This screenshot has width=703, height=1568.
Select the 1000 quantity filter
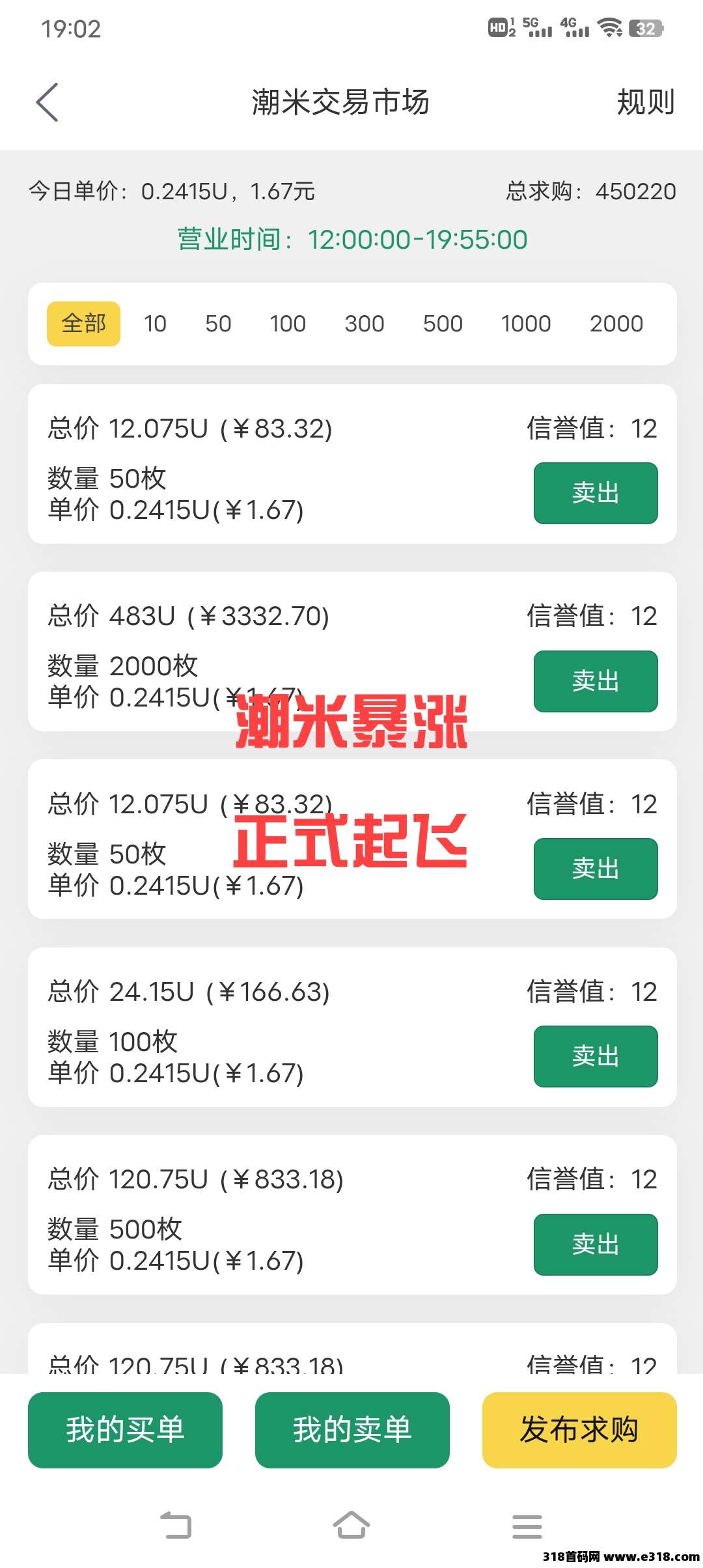click(526, 324)
